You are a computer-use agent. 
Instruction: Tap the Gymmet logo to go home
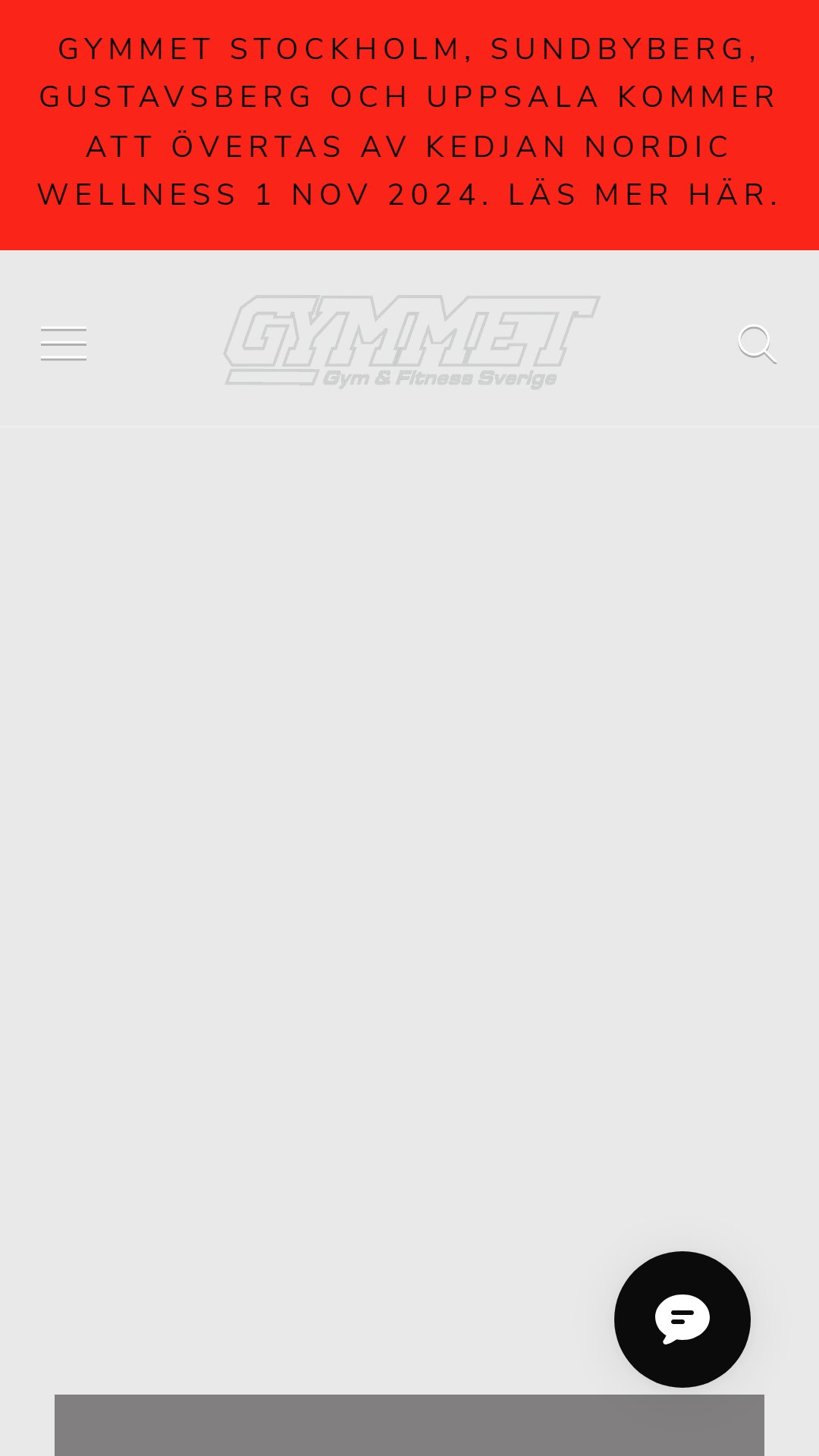click(412, 341)
